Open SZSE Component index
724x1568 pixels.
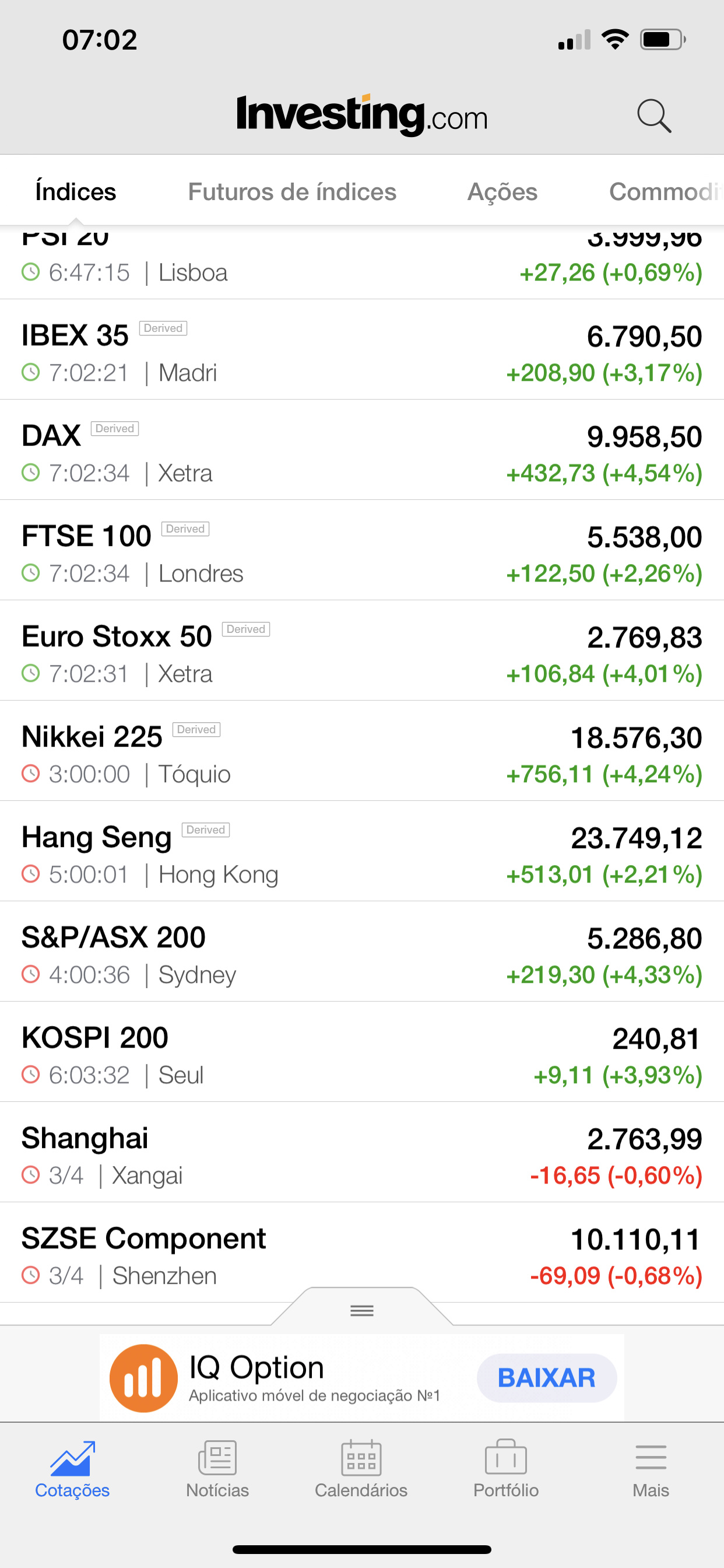pos(362,1254)
